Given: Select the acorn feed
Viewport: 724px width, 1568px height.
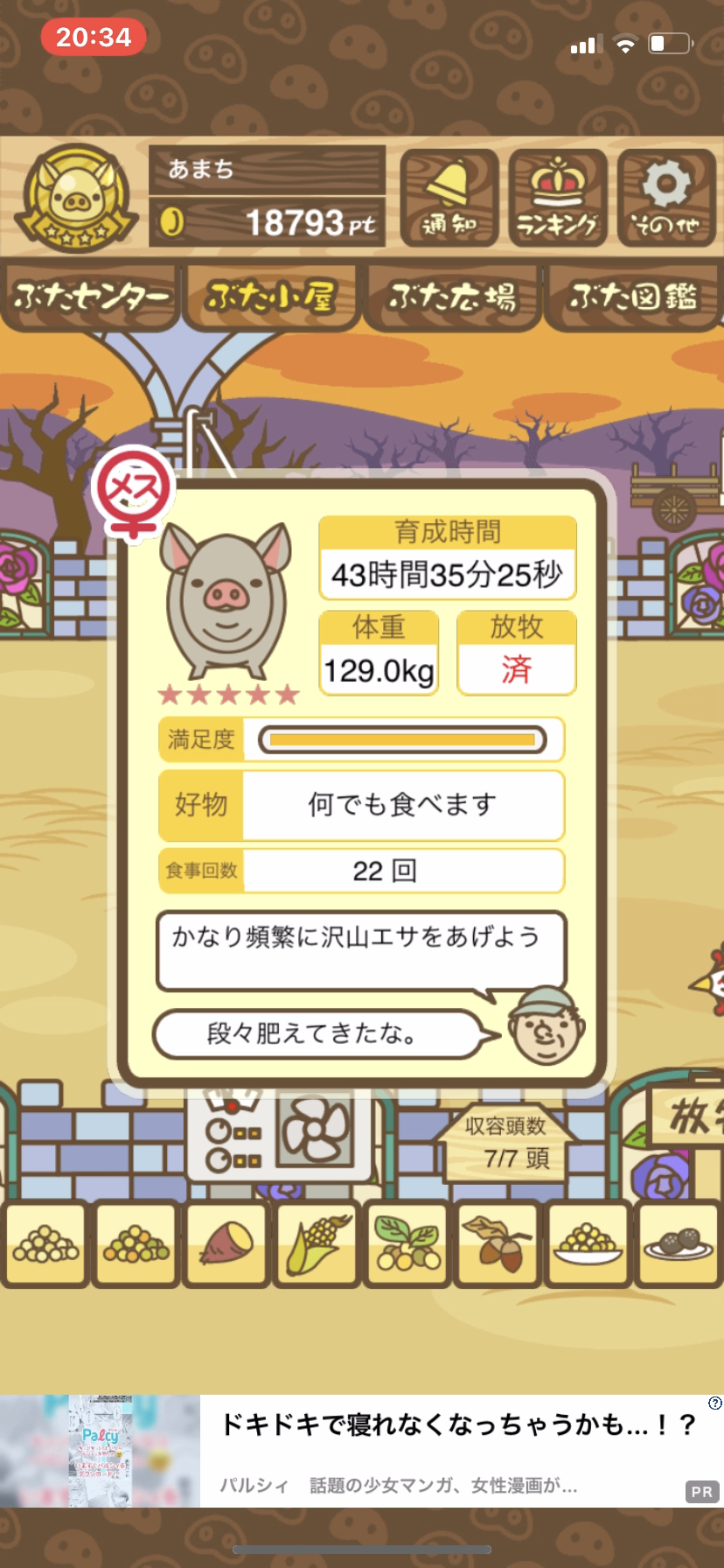Looking at the screenshot, I should 497,1243.
